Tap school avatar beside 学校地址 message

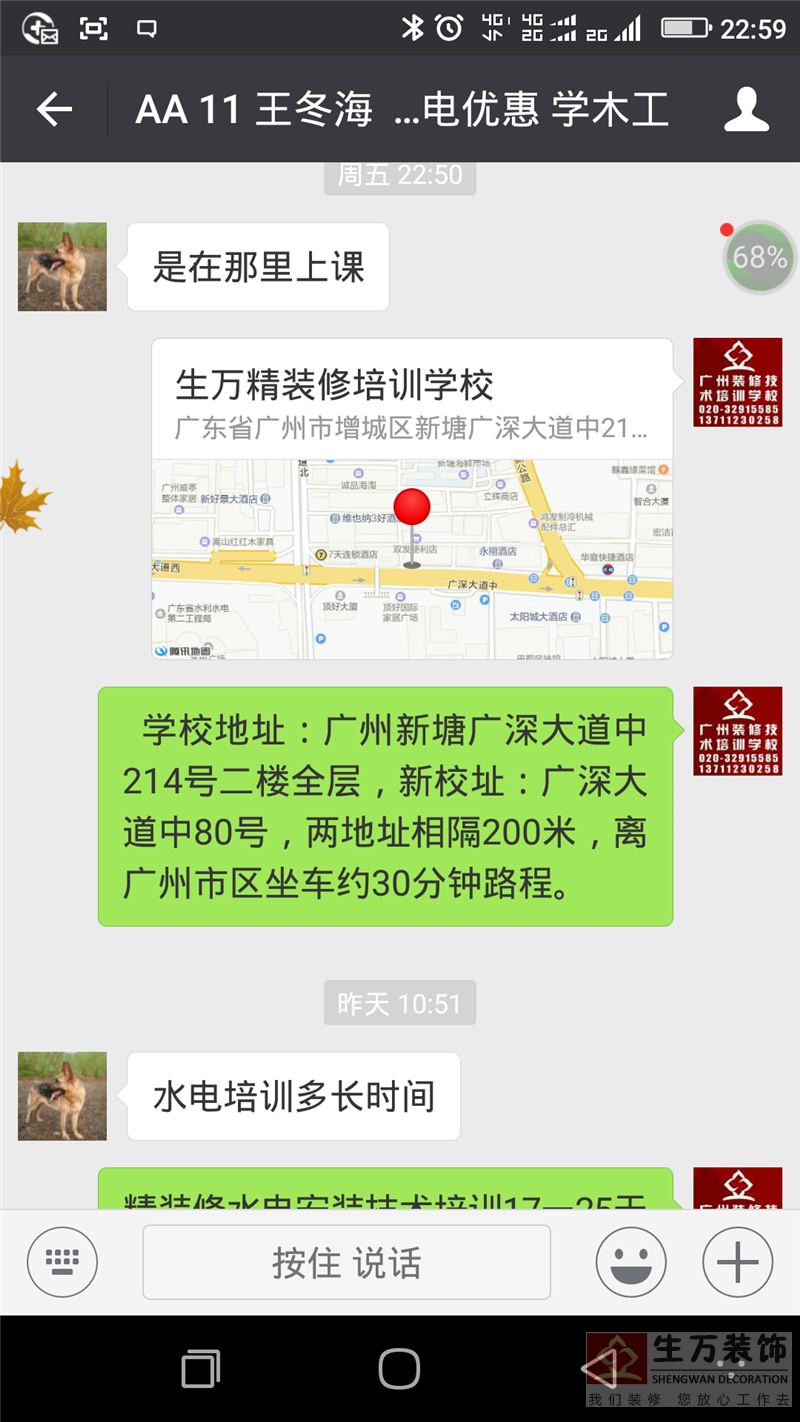point(738,731)
